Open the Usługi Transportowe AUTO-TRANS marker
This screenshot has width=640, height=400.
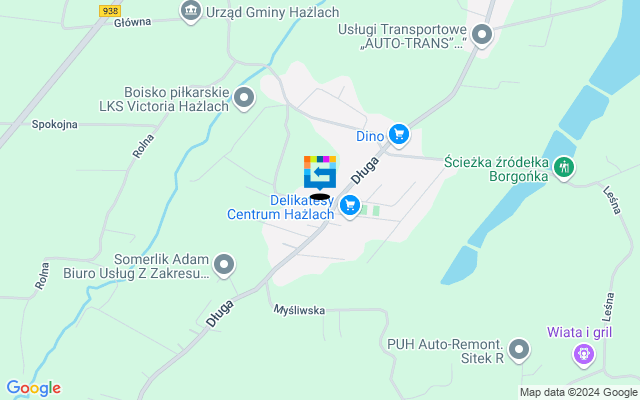click(482, 37)
